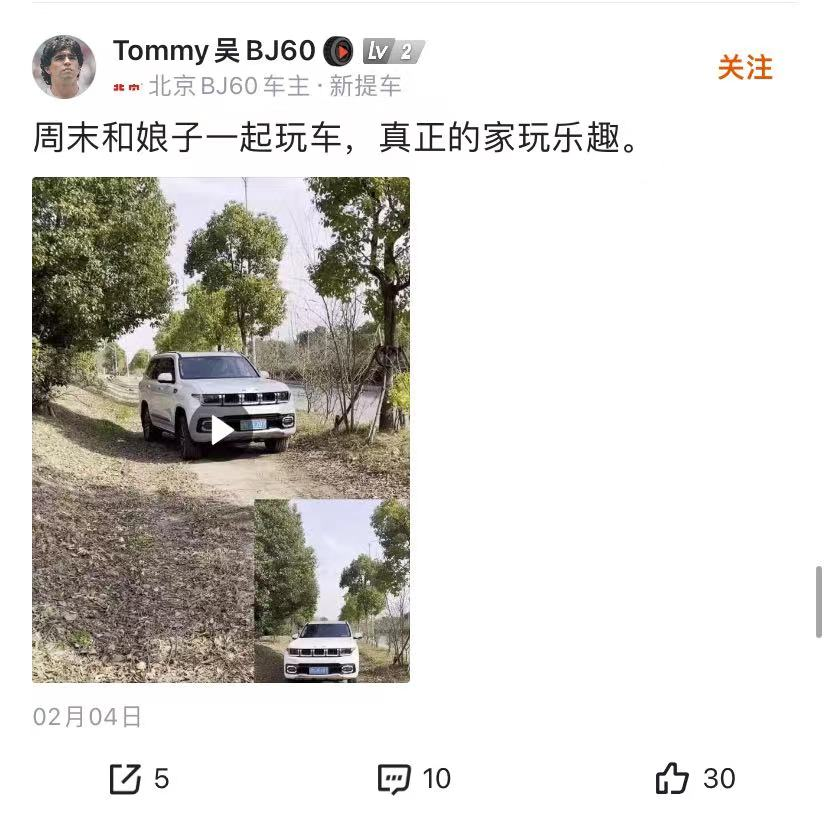828x822 pixels.
Task: Follow Tommy 吴 BJ60 with 关注 button
Action: (x=745, y=68)
